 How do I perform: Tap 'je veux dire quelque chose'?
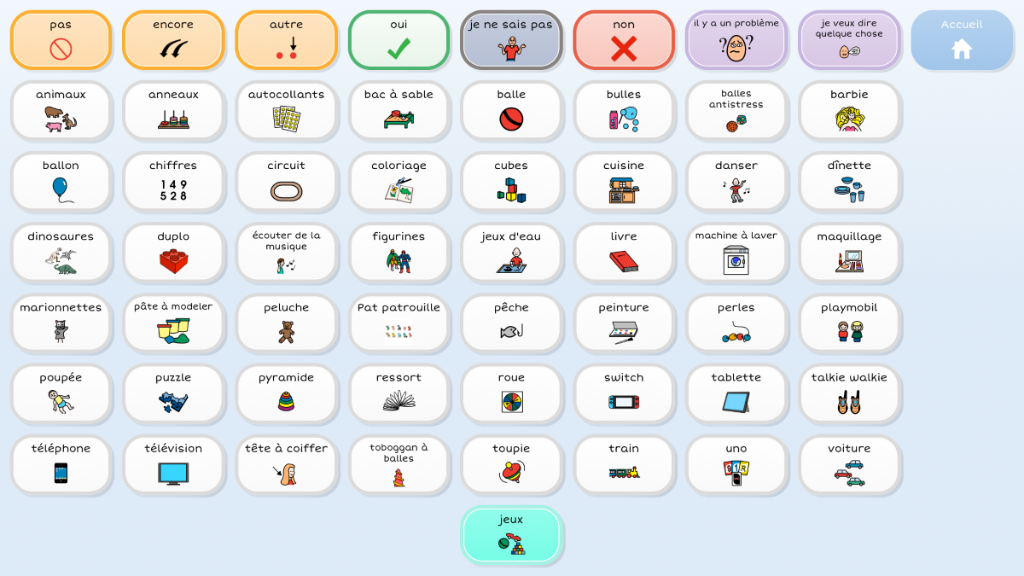click(x=849, y=40)
